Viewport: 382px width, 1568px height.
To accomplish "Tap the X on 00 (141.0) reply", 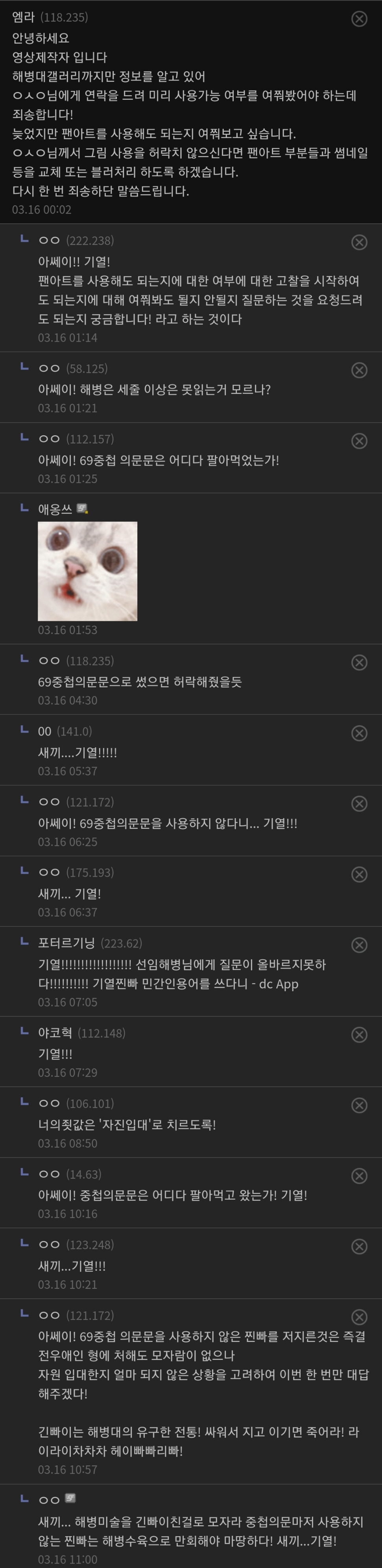I will 360,733.
